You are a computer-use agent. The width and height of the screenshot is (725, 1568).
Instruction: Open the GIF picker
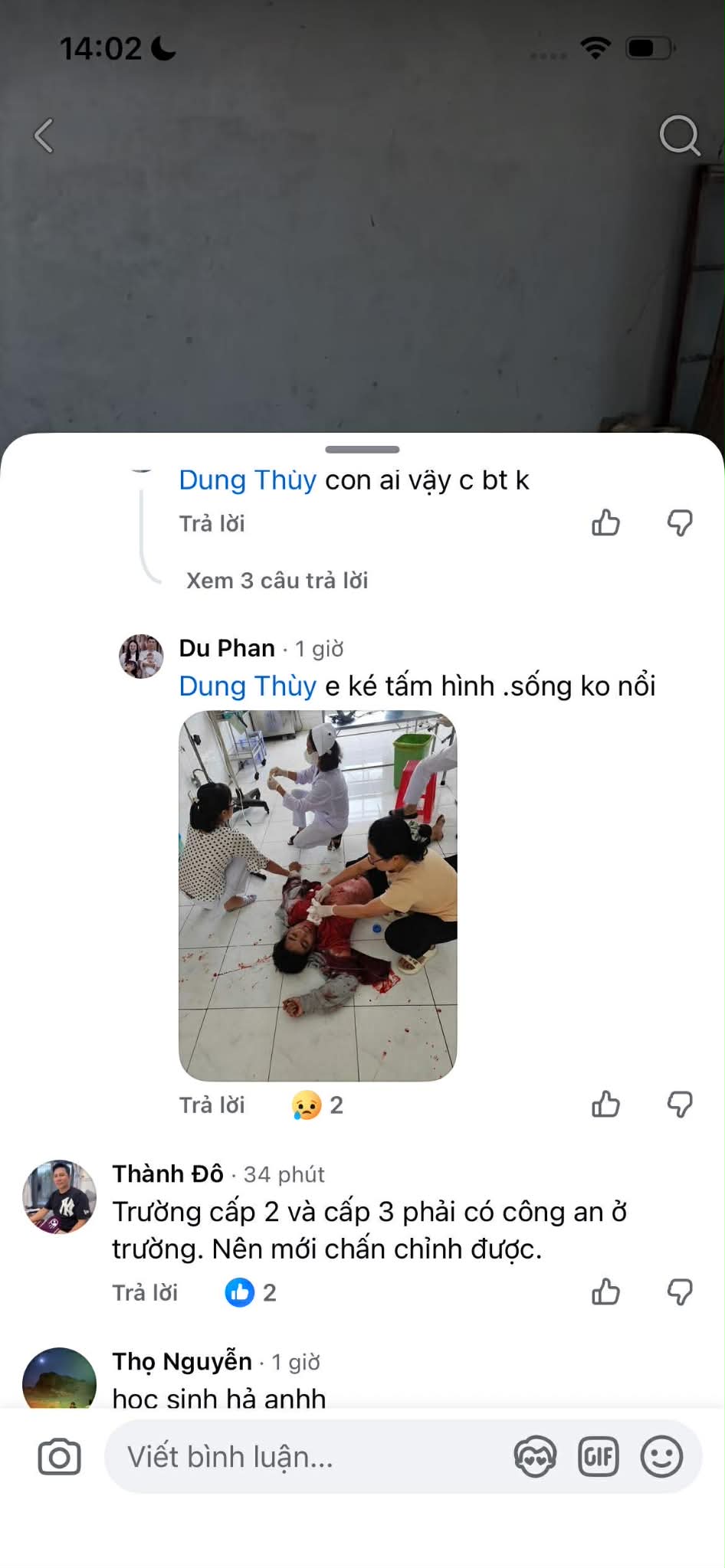click(598, 1457)
